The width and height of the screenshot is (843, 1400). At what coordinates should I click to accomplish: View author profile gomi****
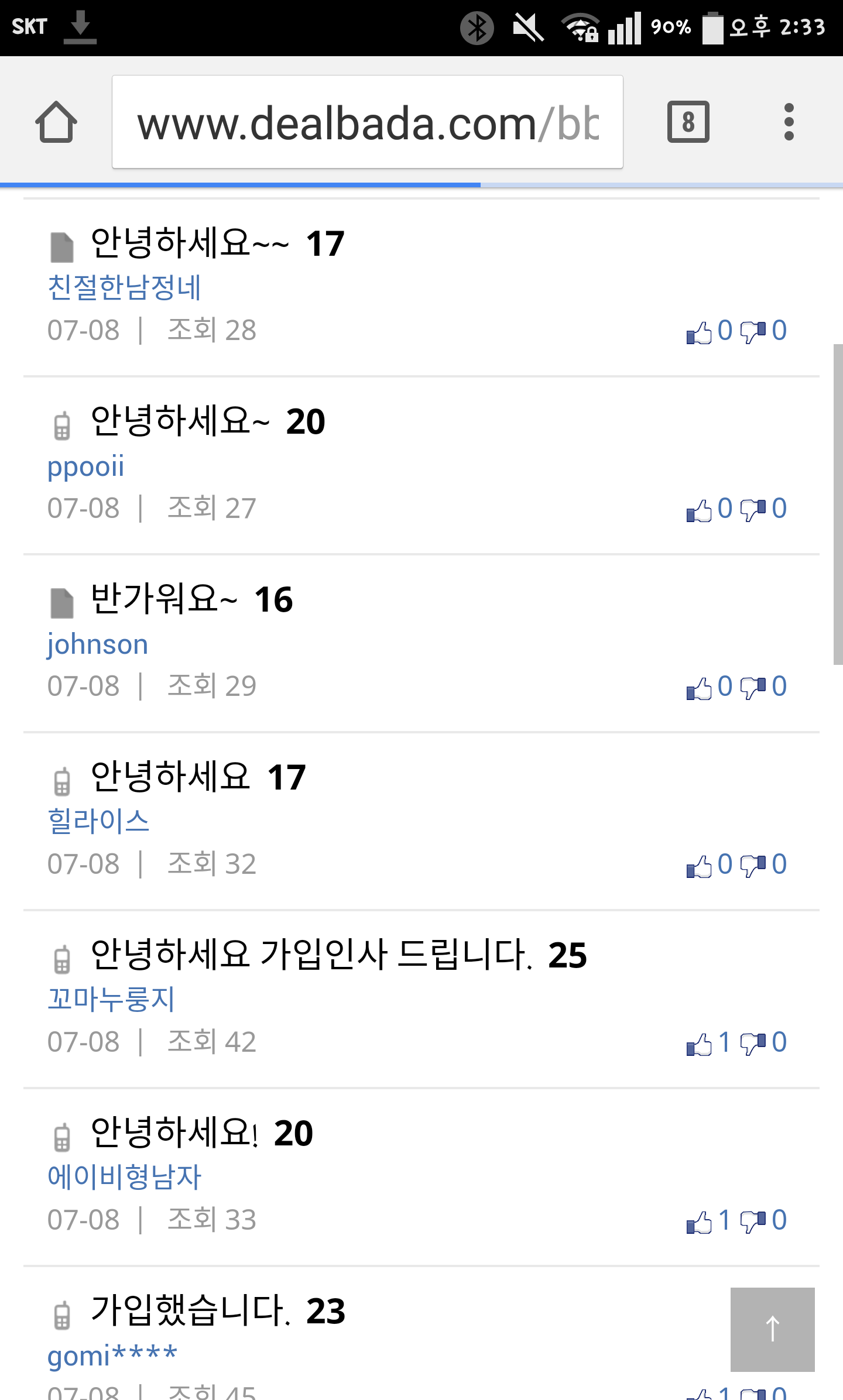tap(112, 1356)
